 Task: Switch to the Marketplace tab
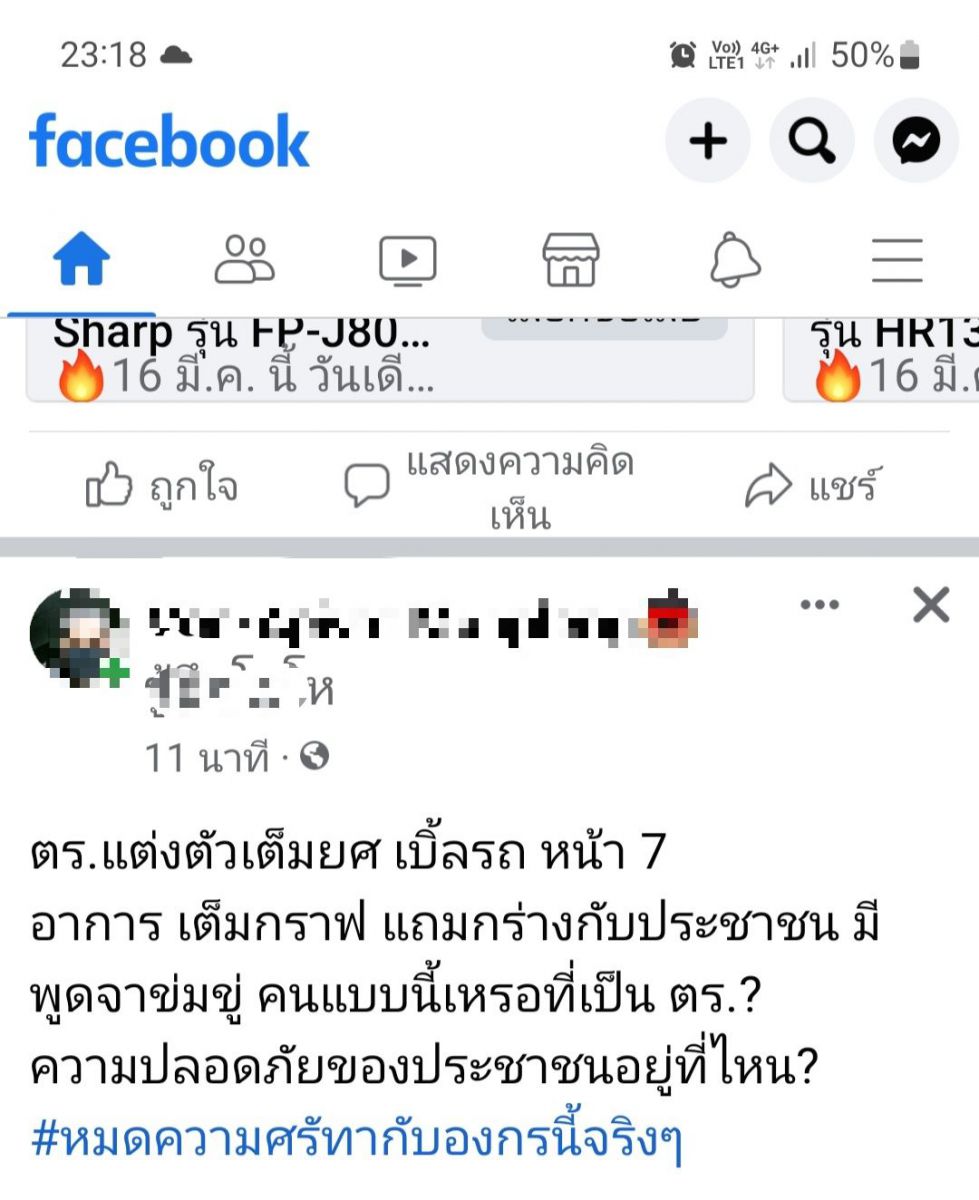click(571, 261)
